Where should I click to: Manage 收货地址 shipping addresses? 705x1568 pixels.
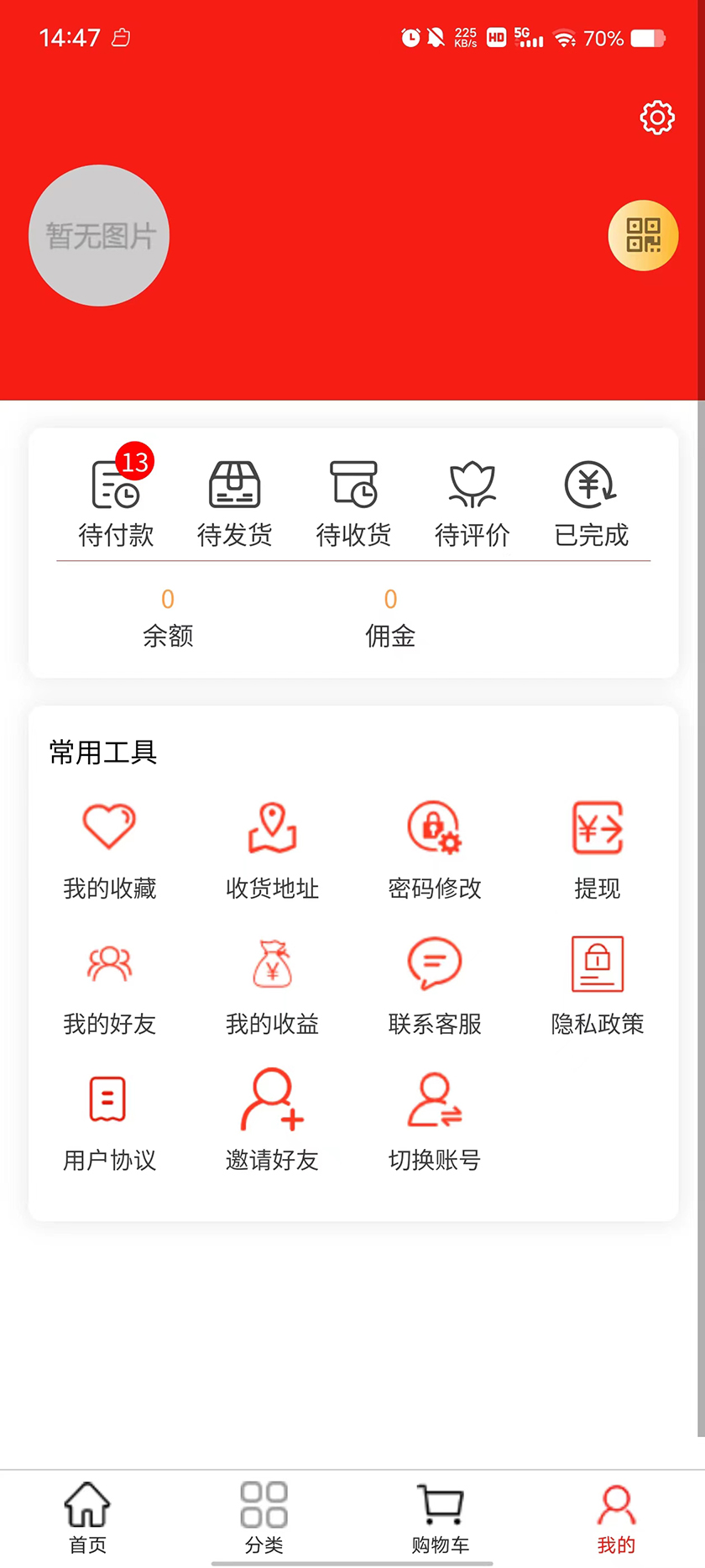272,850
